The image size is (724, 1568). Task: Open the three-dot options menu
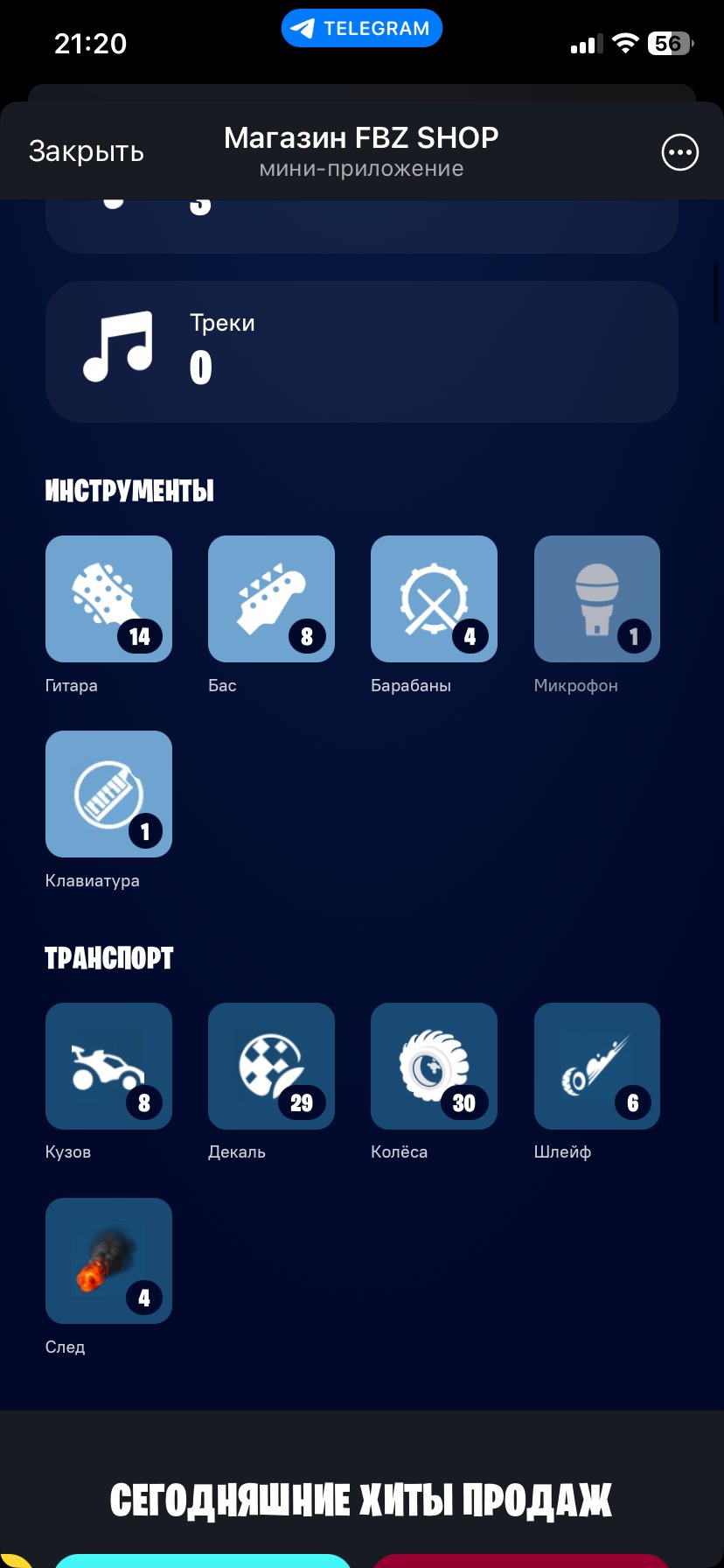(x=679, y=152)
